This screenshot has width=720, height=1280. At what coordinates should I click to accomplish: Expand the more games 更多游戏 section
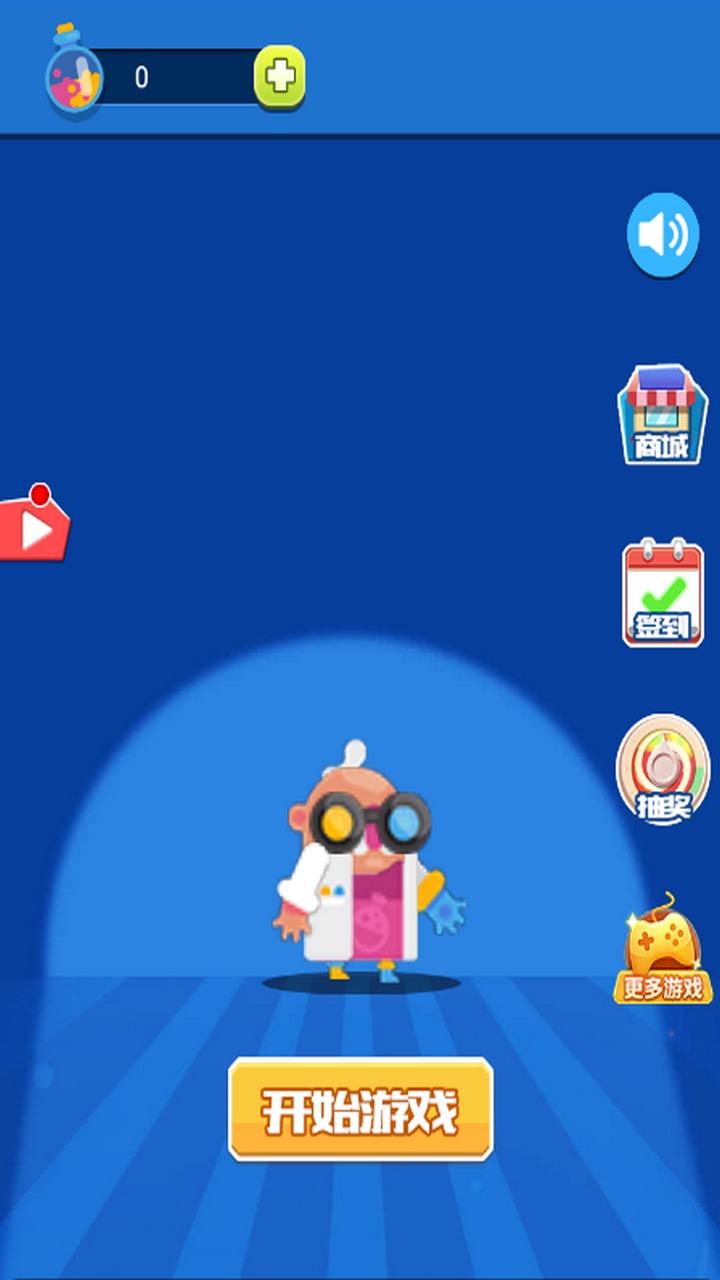[662, 950]
